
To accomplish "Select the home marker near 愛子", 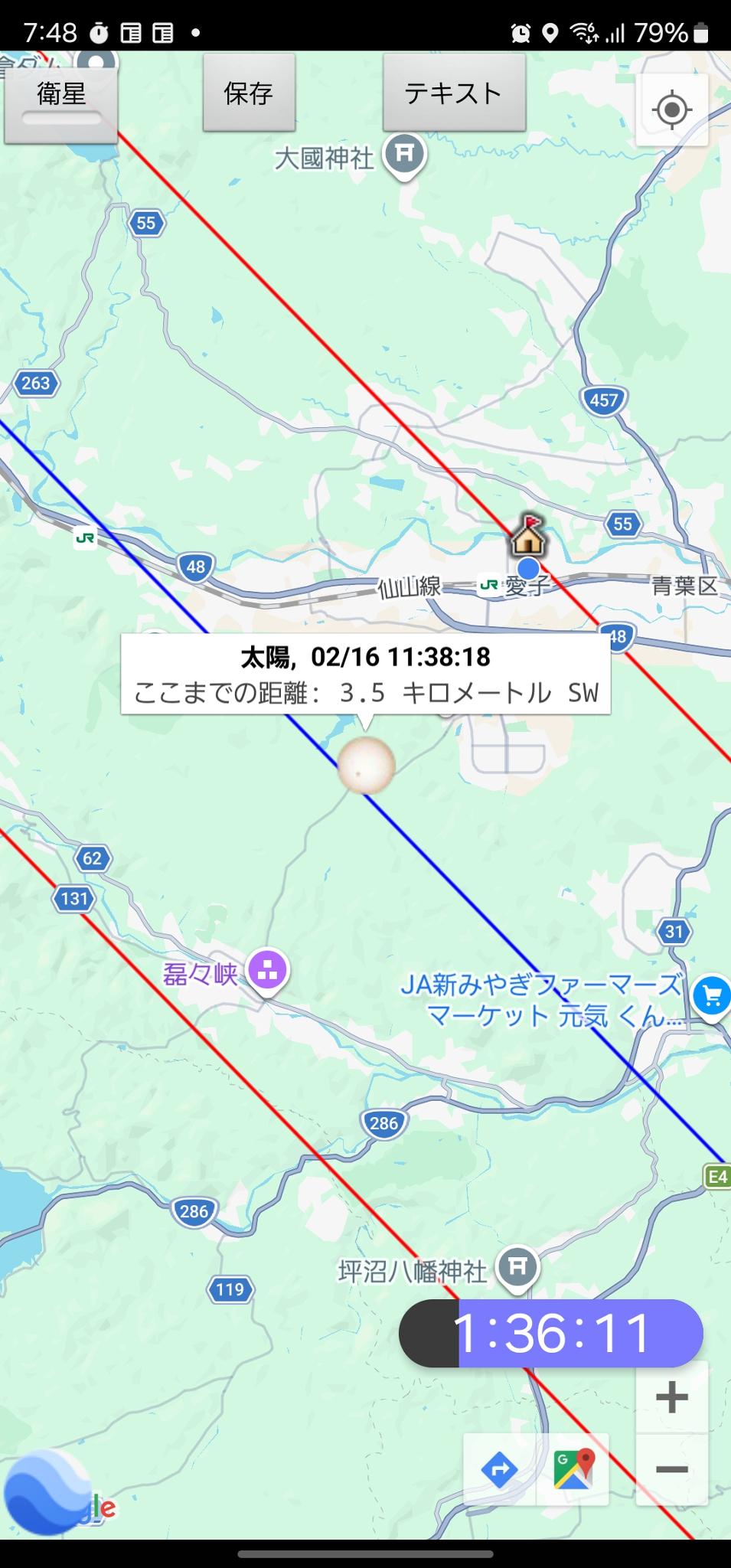I will click(x=528, y=535).
